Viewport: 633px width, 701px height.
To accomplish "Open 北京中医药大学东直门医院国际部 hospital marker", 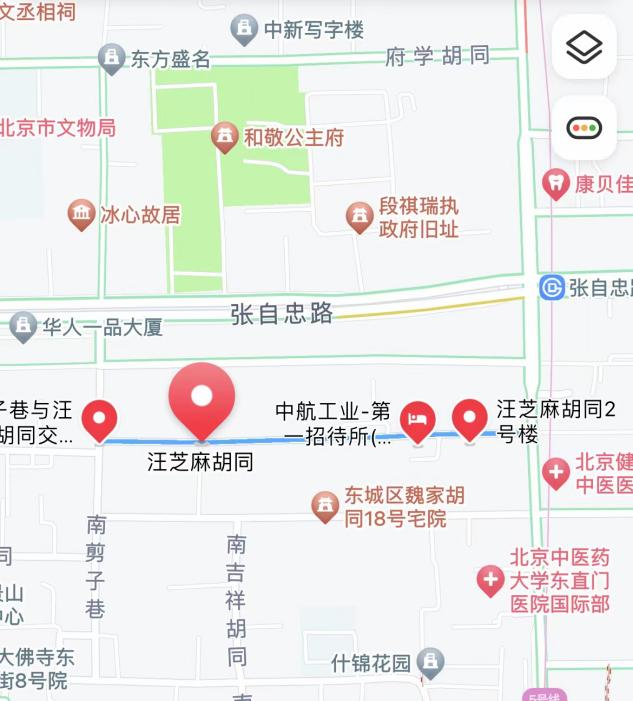I will (490, 580).
